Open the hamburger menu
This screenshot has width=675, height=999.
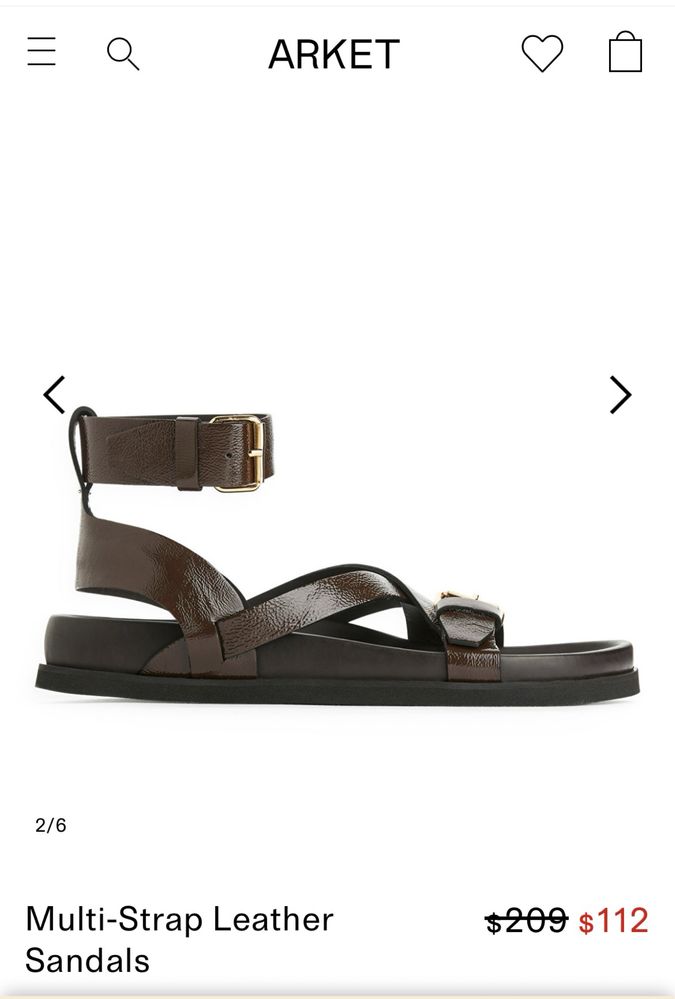[x=41, y=52]
